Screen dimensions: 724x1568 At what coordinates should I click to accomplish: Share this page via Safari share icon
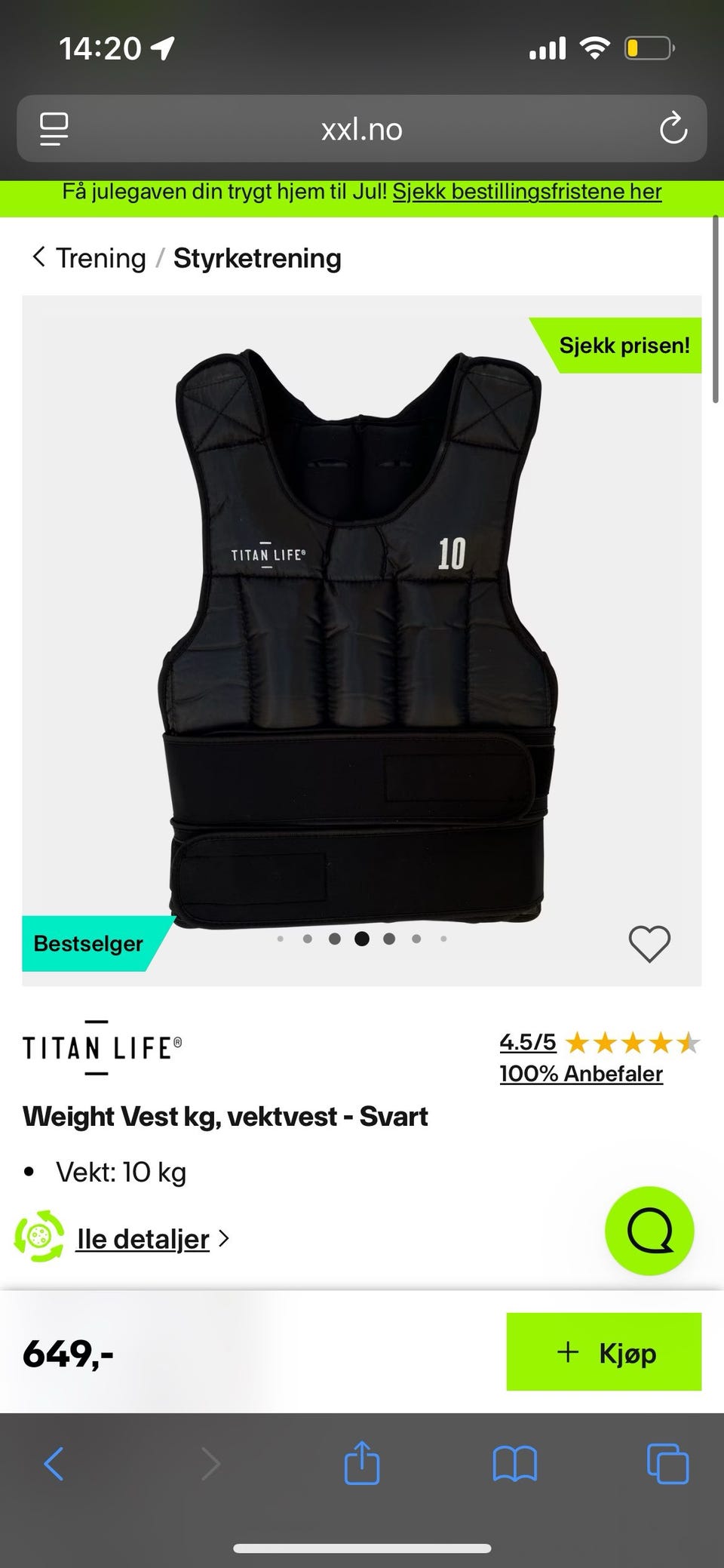[361, 1463]
